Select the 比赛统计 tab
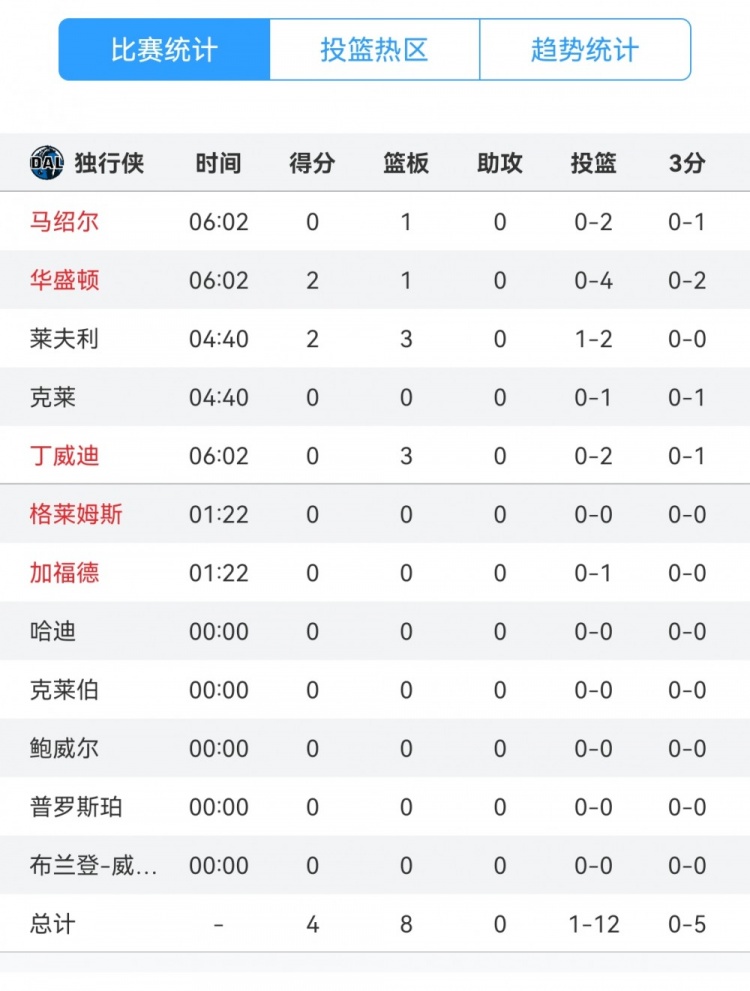Image resolution: width=750 pixels, height=991 pixels. click(x=165, y=50)
